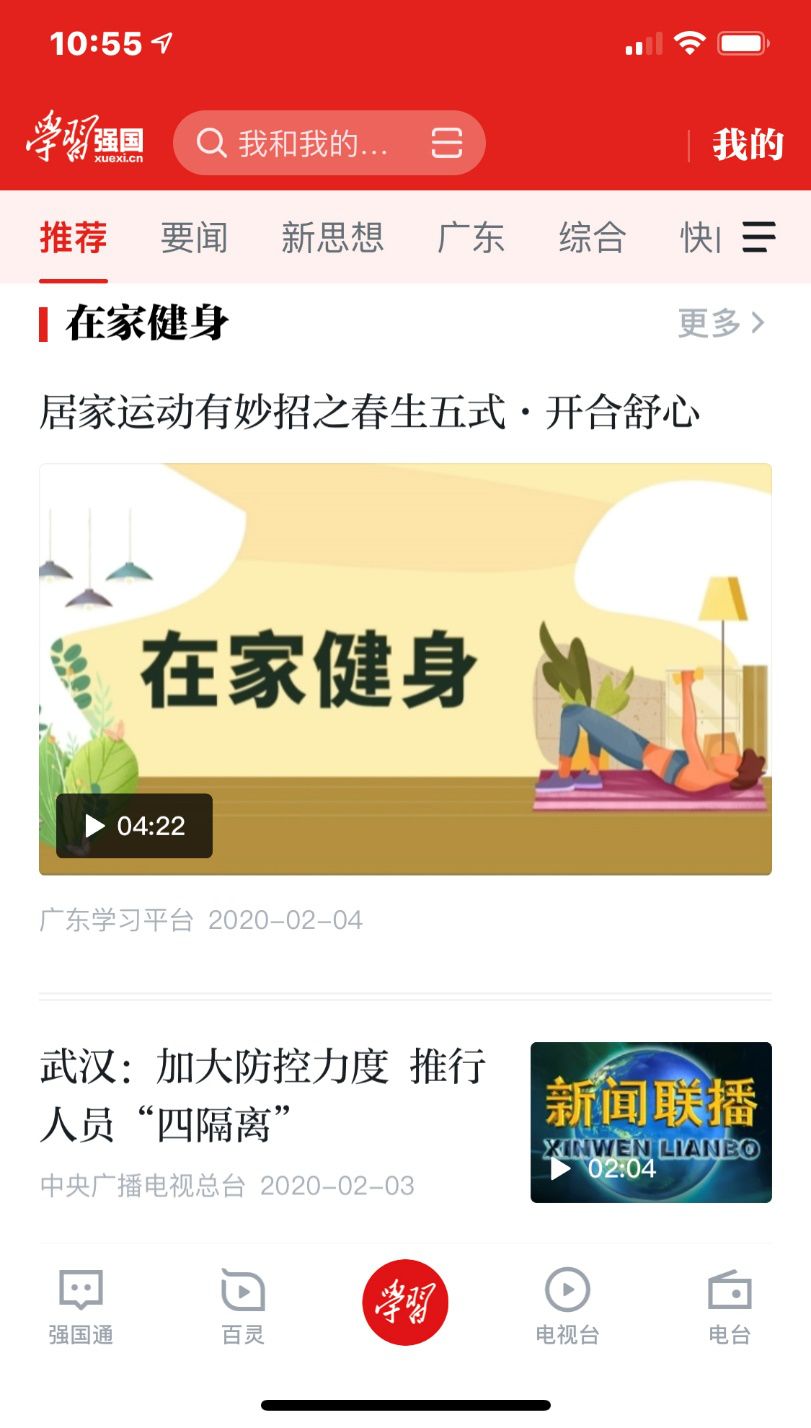The height and width of the screenshot is (1428, 811).
Task: Switch to the 新思想 tab
Action: pos(332,238)
